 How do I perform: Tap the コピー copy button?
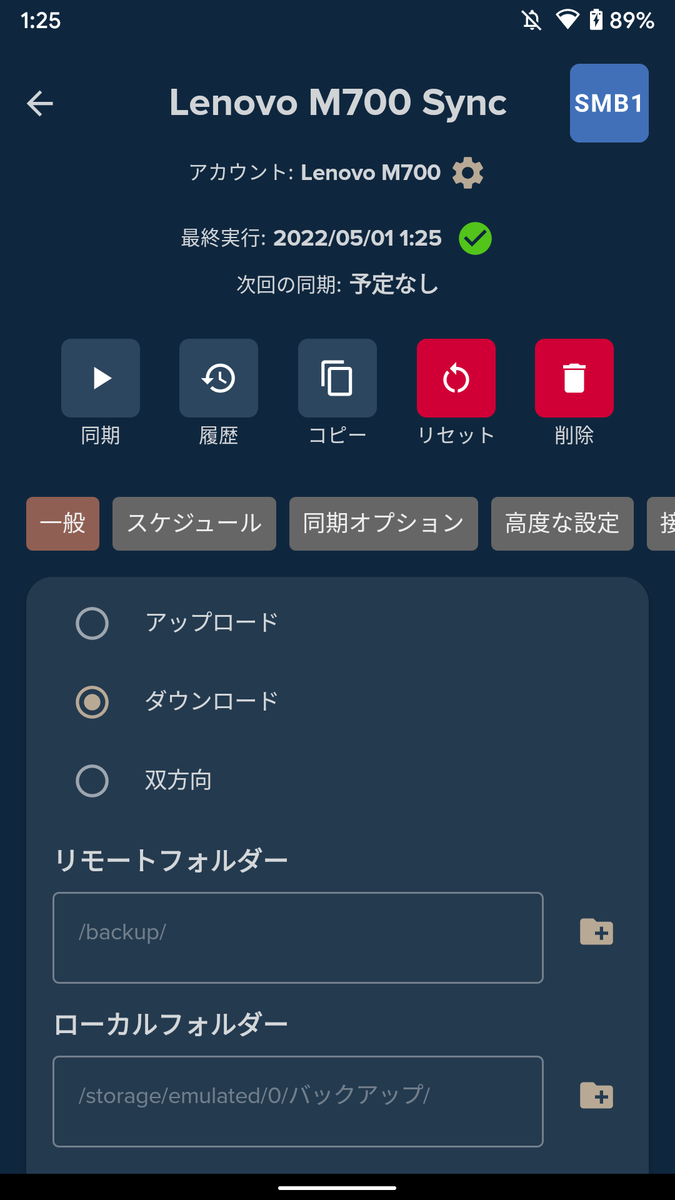(x=337, y=378)
